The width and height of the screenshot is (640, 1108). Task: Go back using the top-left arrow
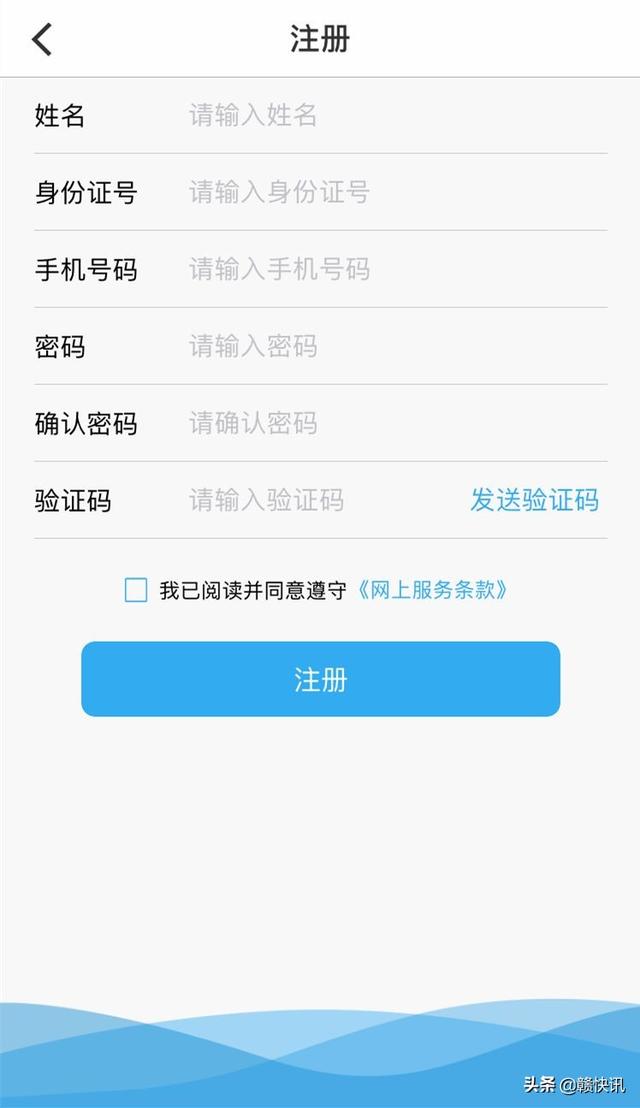coord(42,40)
